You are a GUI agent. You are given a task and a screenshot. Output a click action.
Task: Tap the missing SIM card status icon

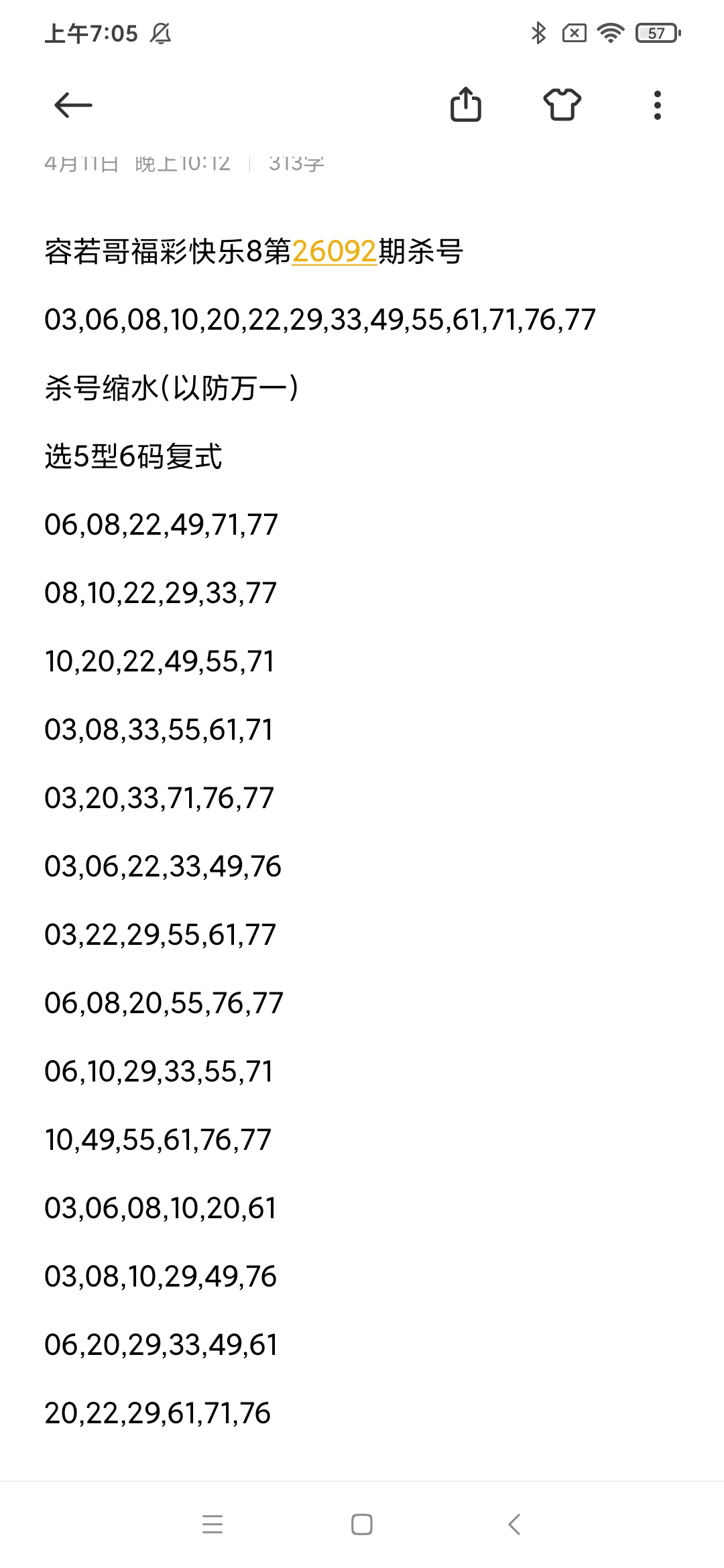[x=575, y=32]
